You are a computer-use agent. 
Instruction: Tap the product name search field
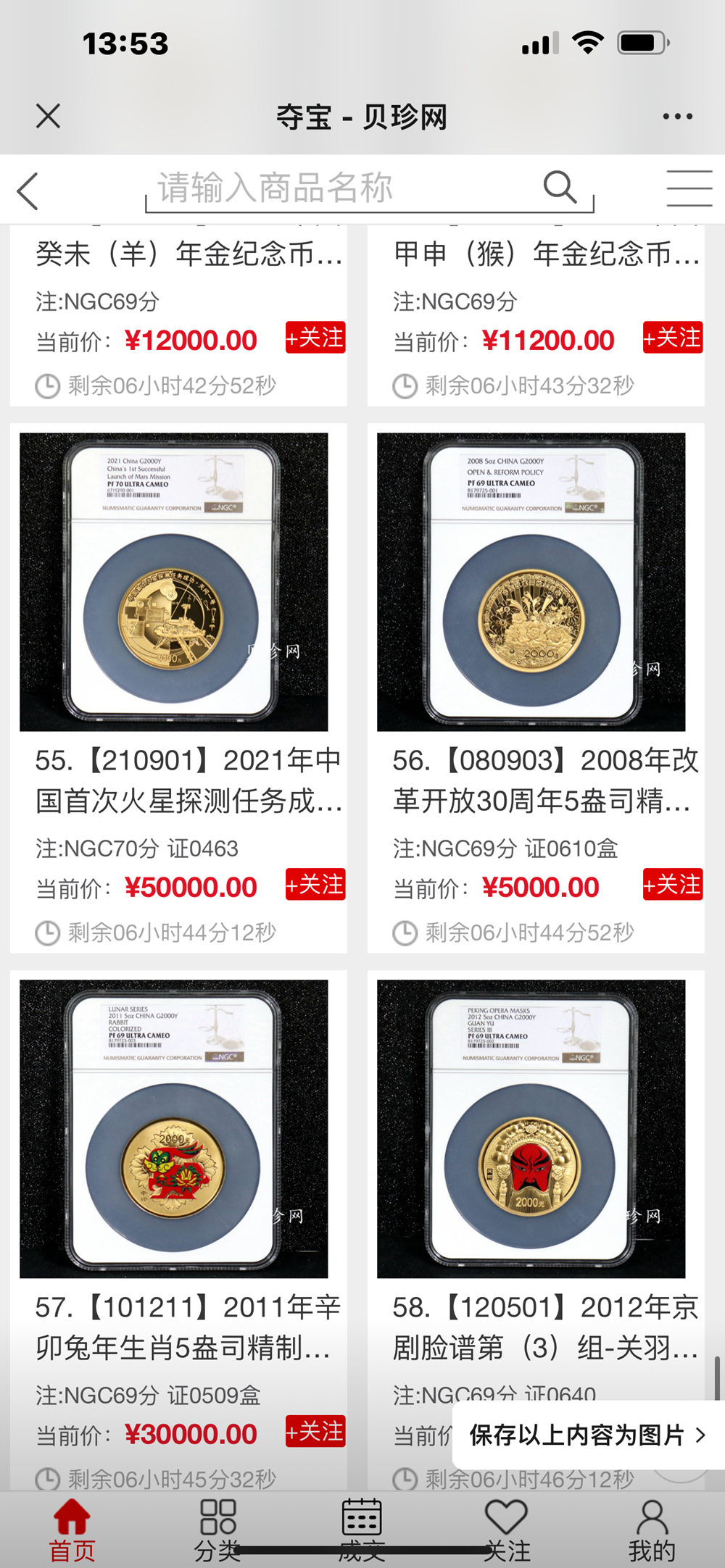click(x=341, y=188)
